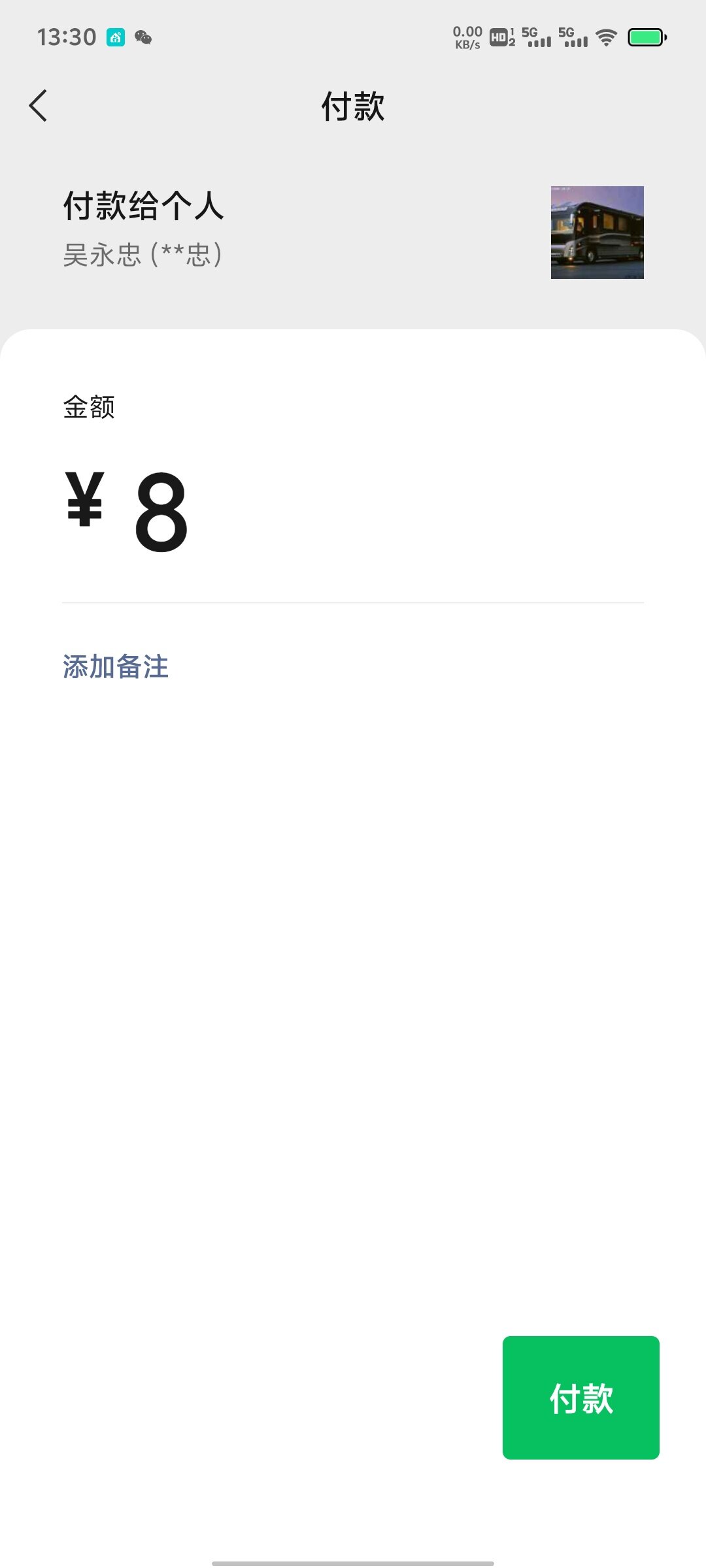Go back using the top-left arrow

click(39, 106)
